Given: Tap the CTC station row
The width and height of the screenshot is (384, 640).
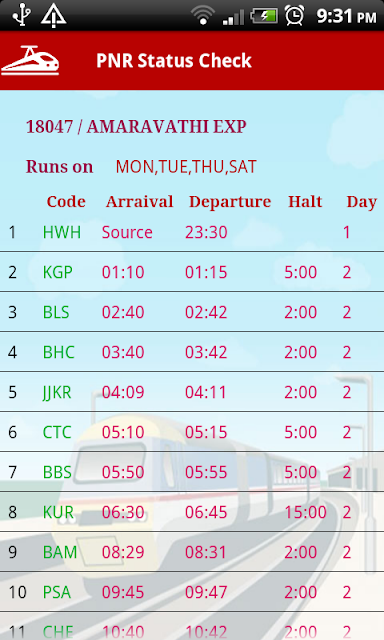Looking at the screenshot, I should point(192,432).
